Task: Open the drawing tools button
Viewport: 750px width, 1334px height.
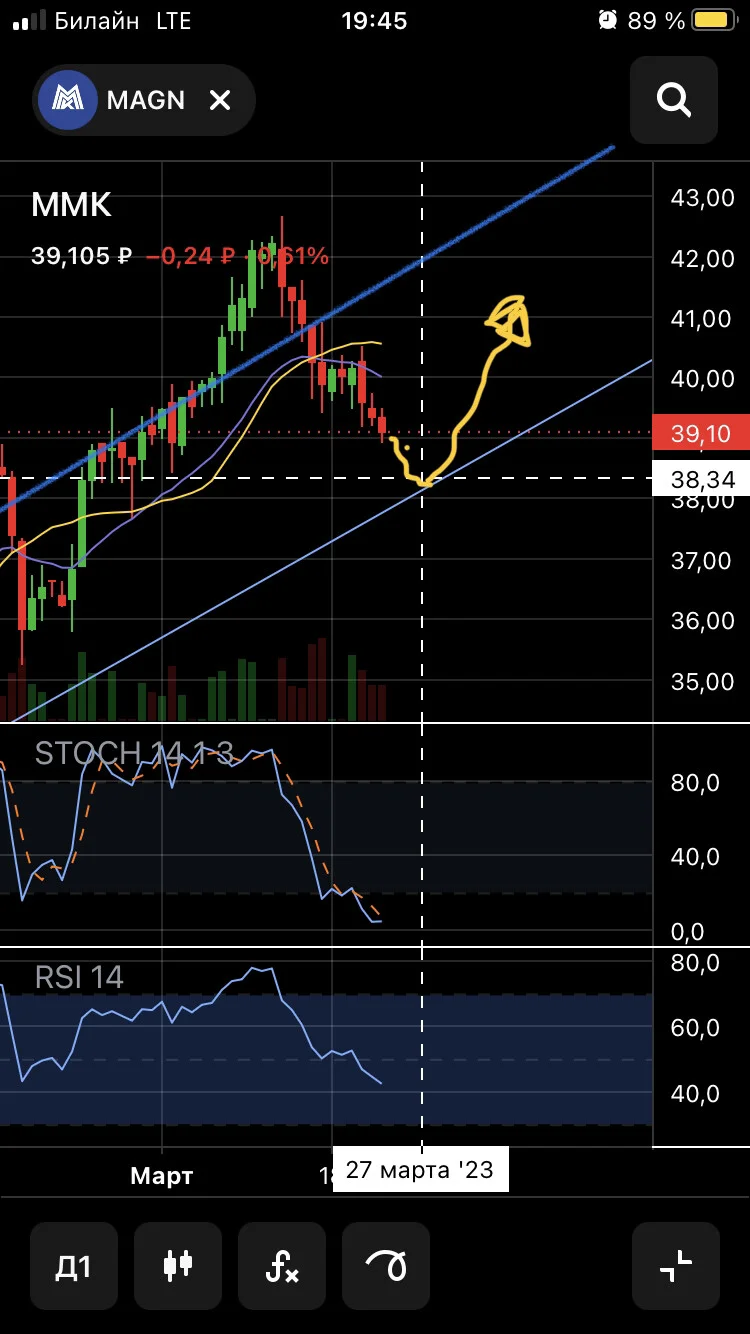Action: click(386, 1266)
